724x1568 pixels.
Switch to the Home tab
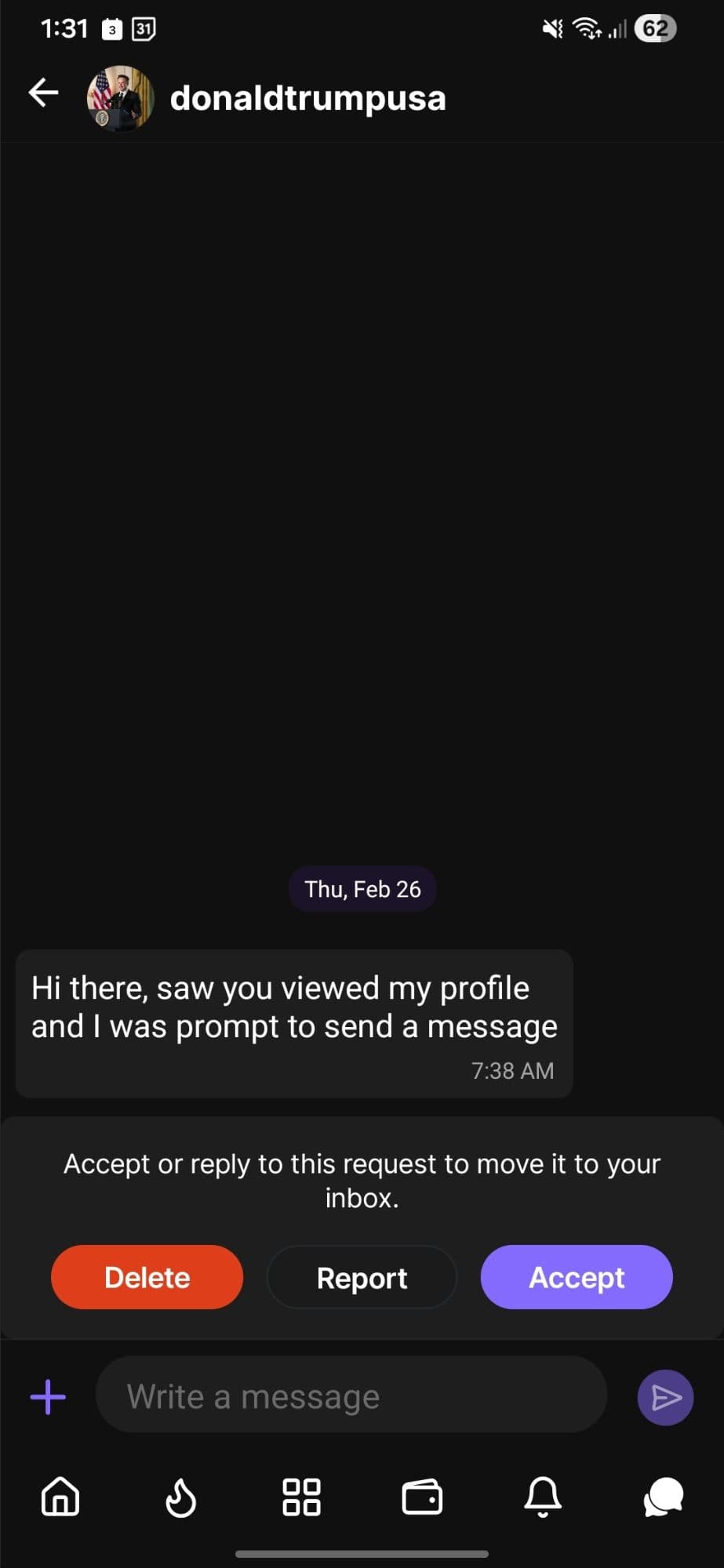coord(60,1496)
